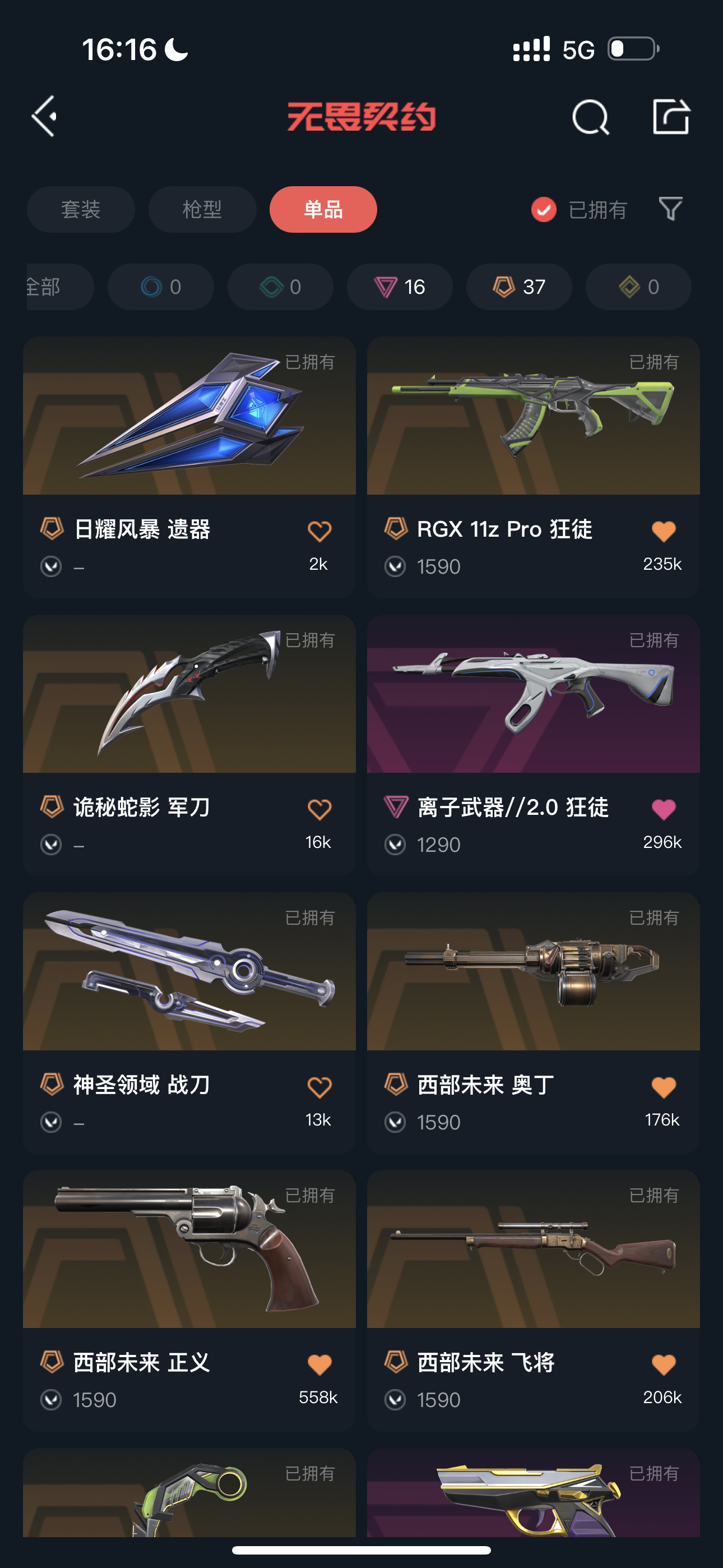Go back using the top-left arrow
Screen dimensions: 723x1568
click(x=45, y=116)
